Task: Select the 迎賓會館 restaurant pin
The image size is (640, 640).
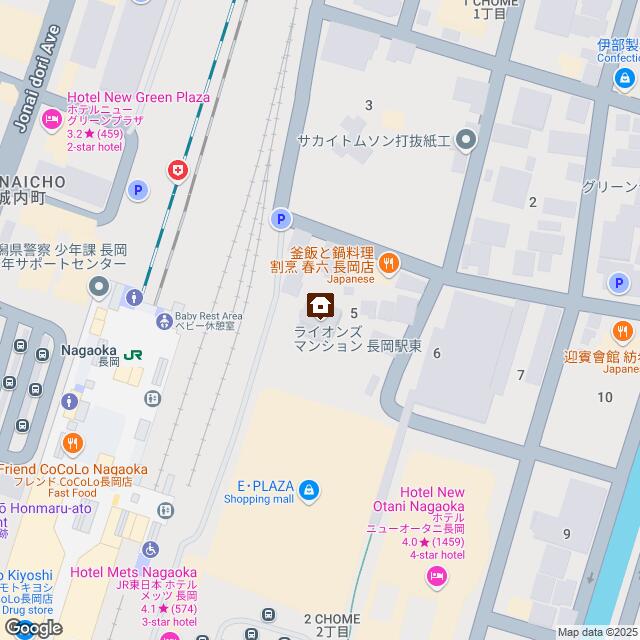Action: click(x=623, y=331)
